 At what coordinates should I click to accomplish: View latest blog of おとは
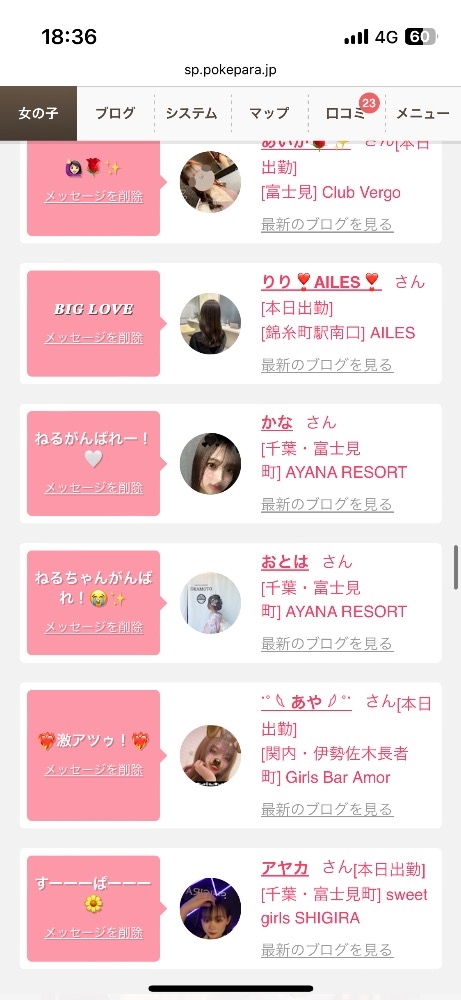click(327, 643)
